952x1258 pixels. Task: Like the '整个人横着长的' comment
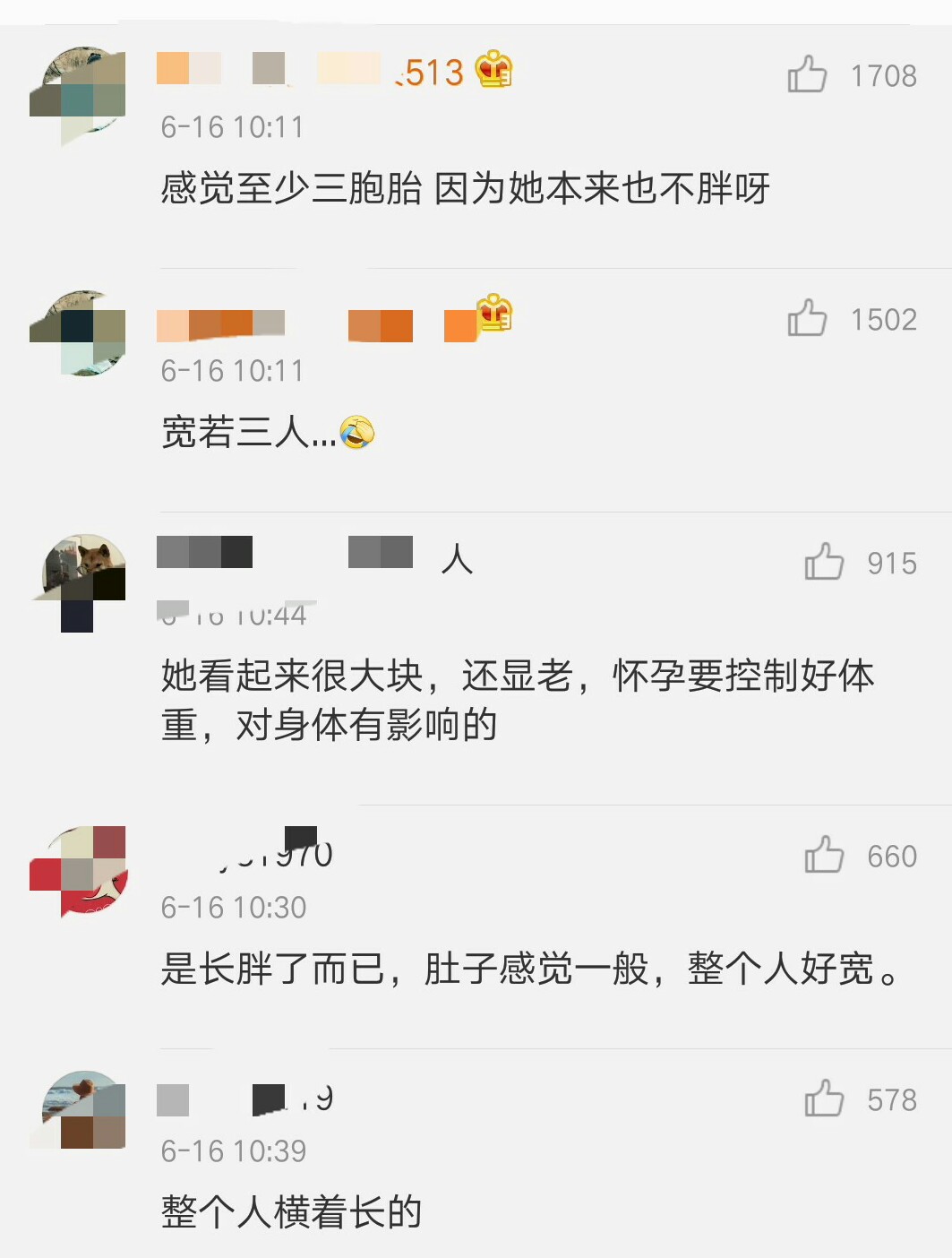pyautogui.click(x=824, y=1099)
